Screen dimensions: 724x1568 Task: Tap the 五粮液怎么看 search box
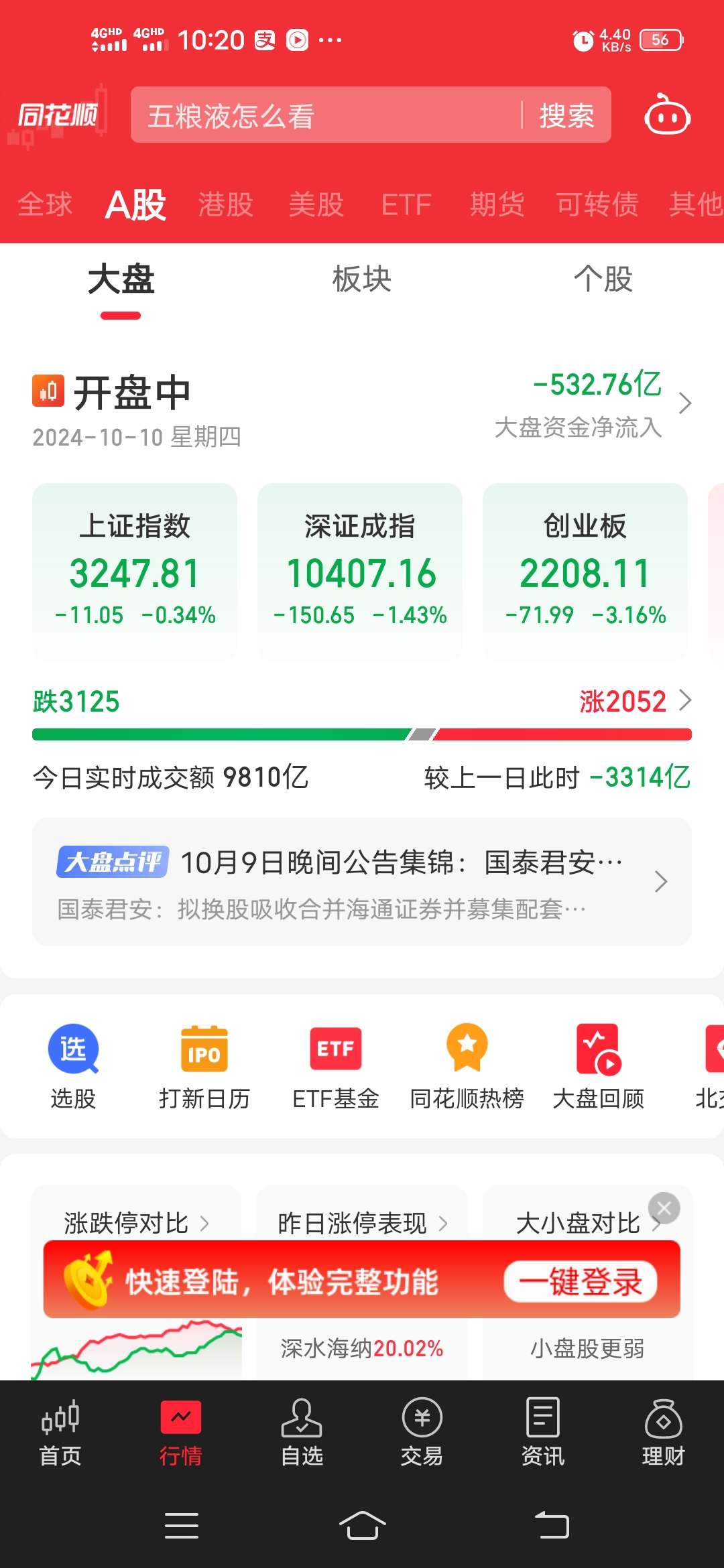(x=322, y=115)
